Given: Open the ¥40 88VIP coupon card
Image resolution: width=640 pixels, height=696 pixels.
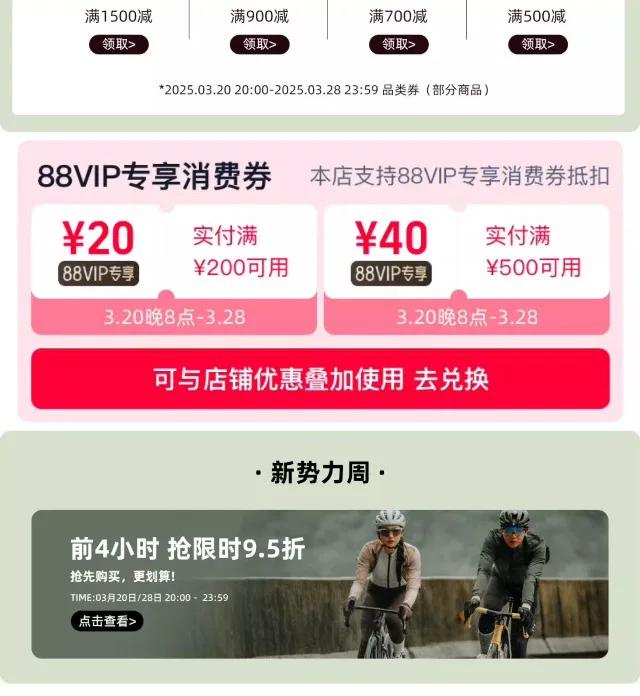Looking at the screenshot, I should click(467, 269).
